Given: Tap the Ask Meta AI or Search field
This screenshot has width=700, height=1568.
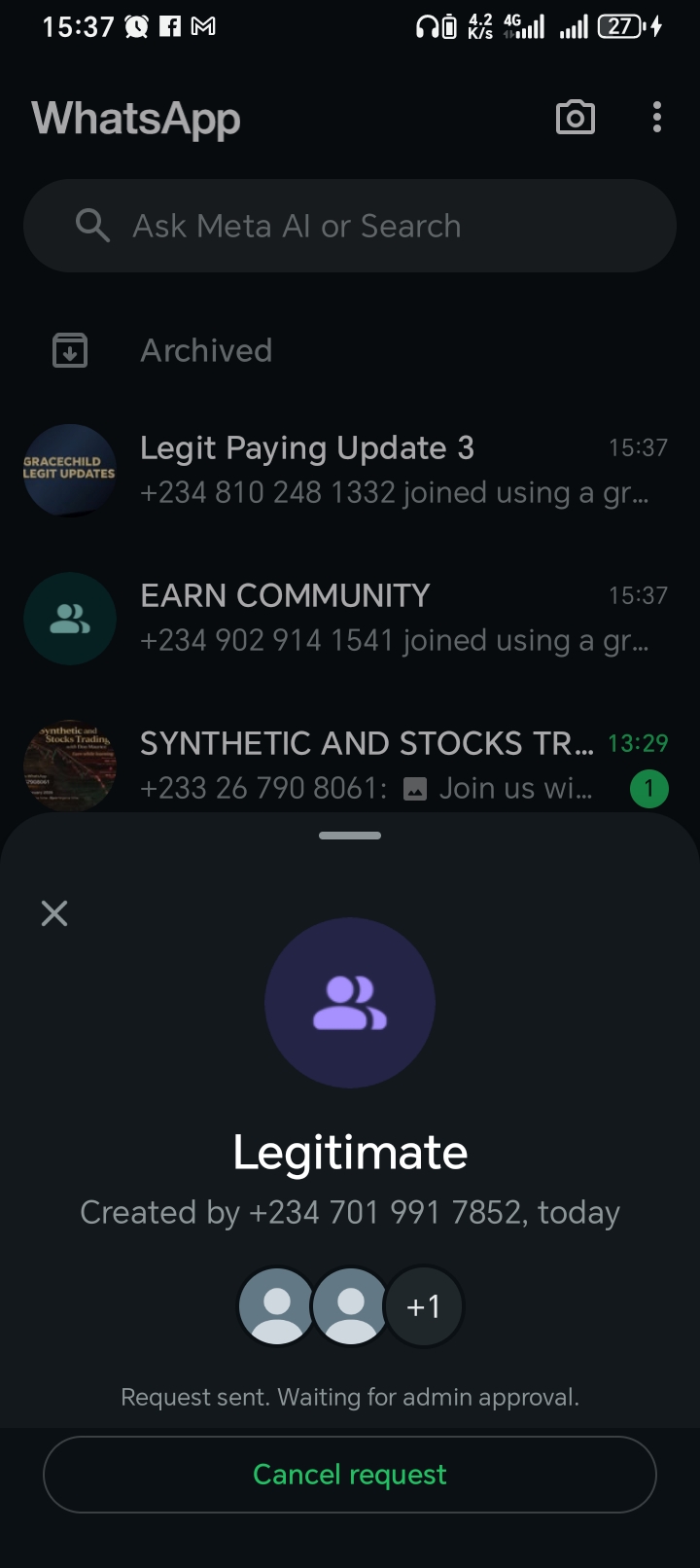Looking at the screenshot, I should click(350, 226).
